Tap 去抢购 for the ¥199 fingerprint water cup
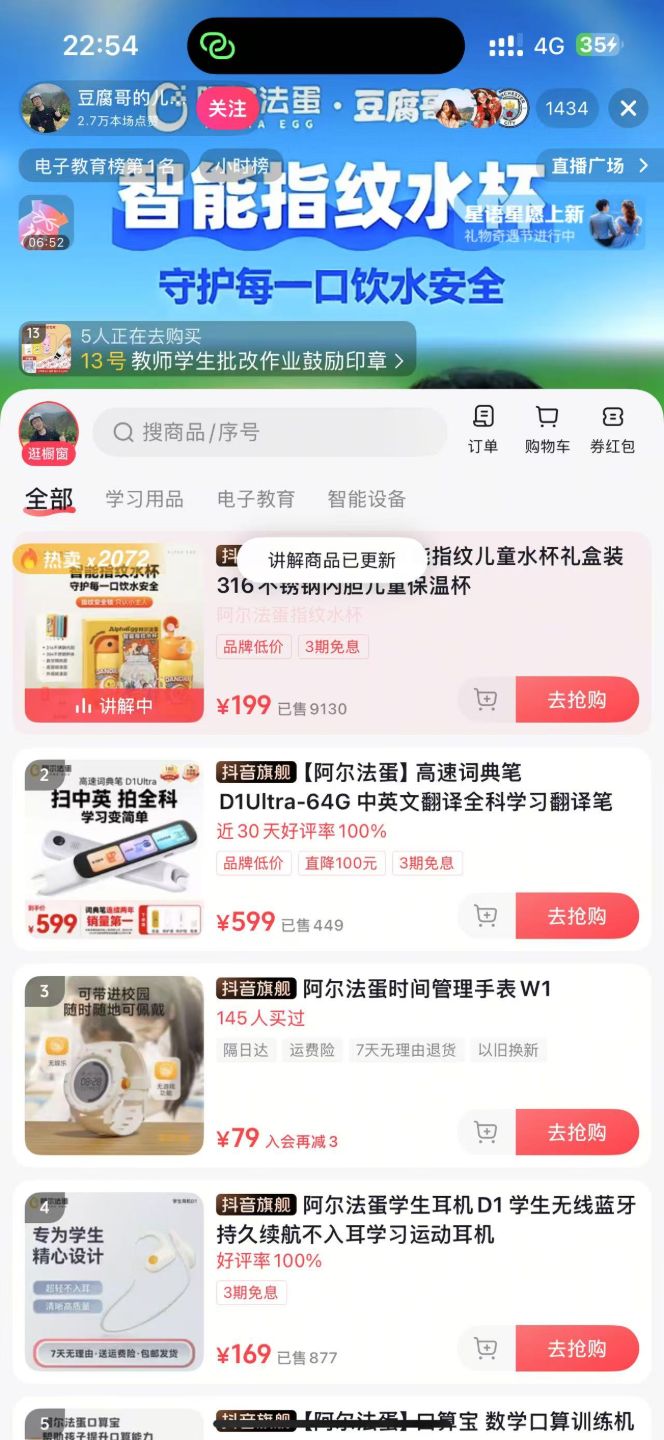 click(577, 700)
